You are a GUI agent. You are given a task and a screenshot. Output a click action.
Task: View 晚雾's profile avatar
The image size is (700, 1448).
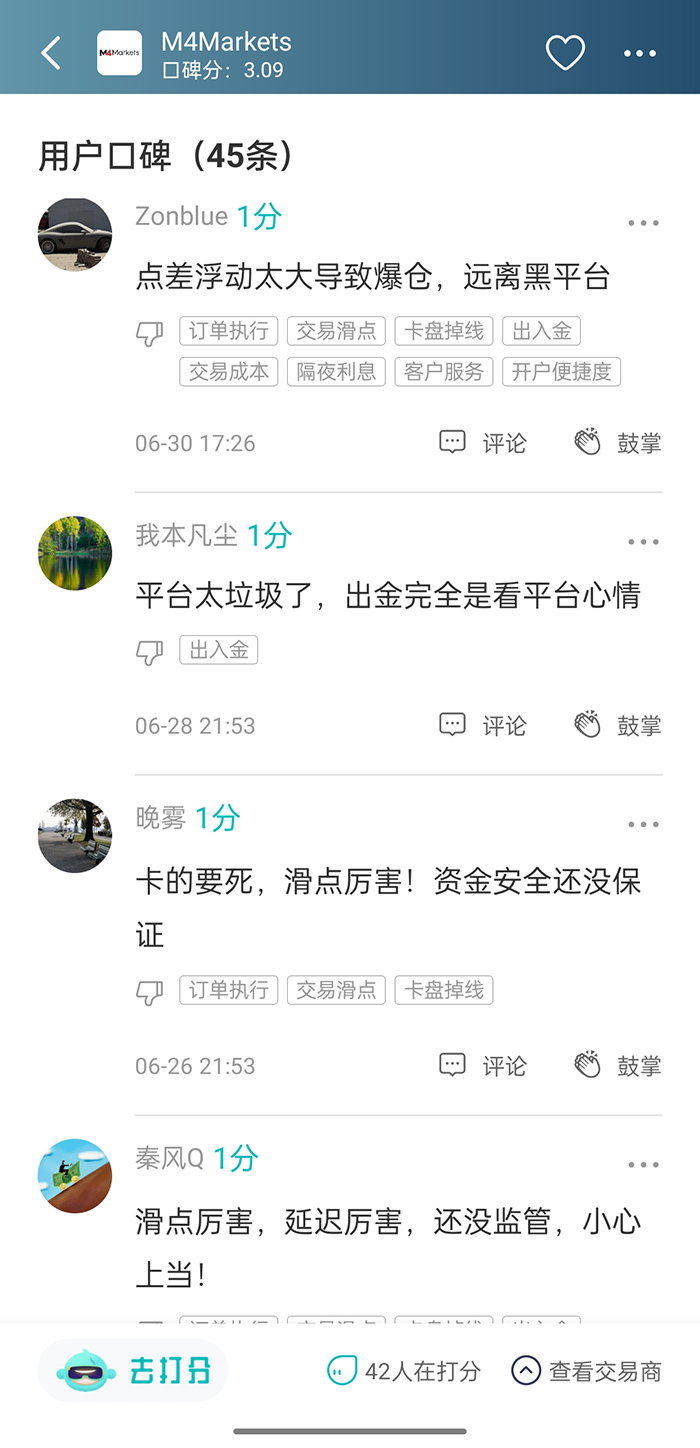pyautogui.click(x=75, y=836)
